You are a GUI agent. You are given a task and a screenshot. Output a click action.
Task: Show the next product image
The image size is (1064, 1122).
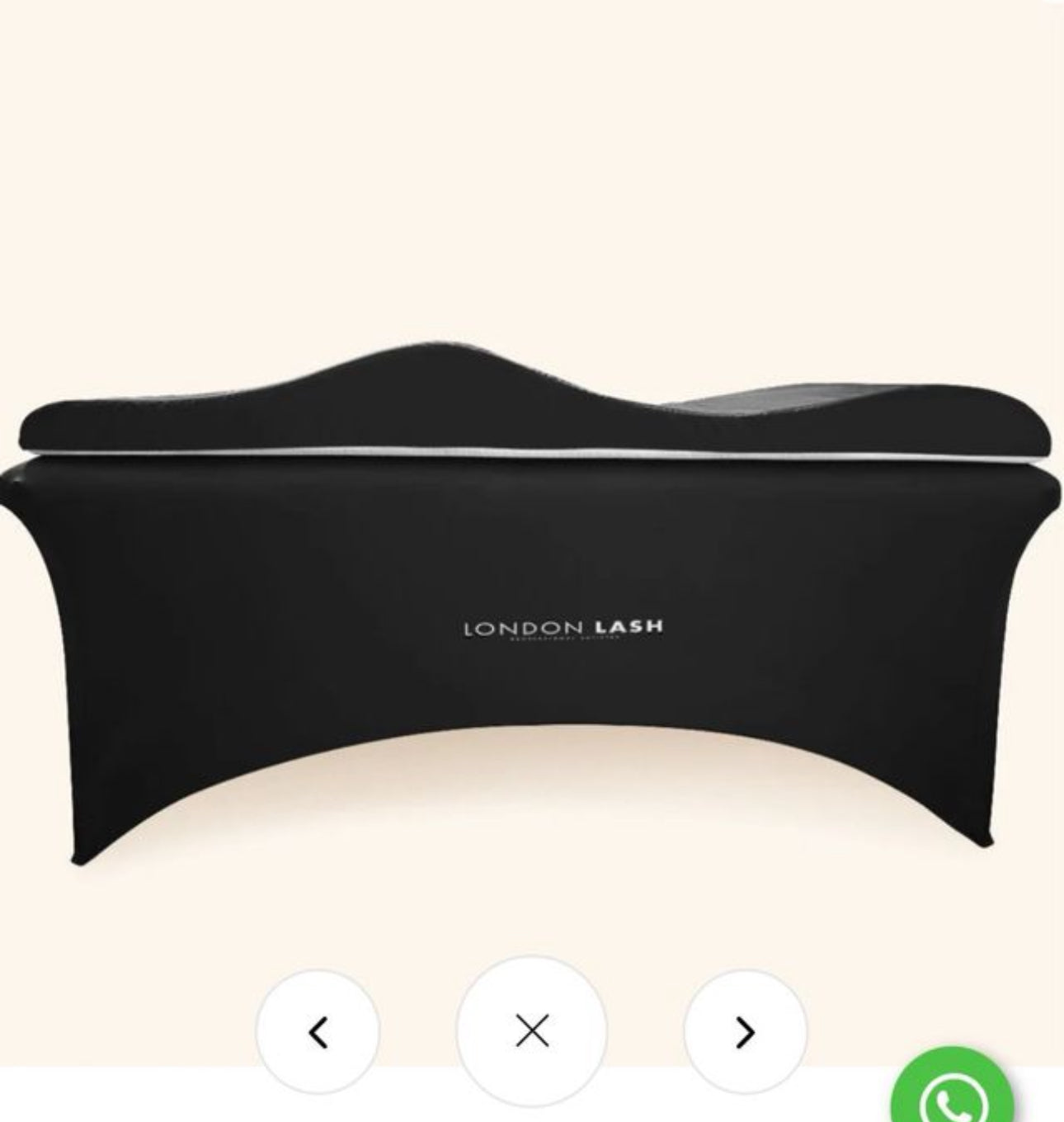pos(745,1032)
